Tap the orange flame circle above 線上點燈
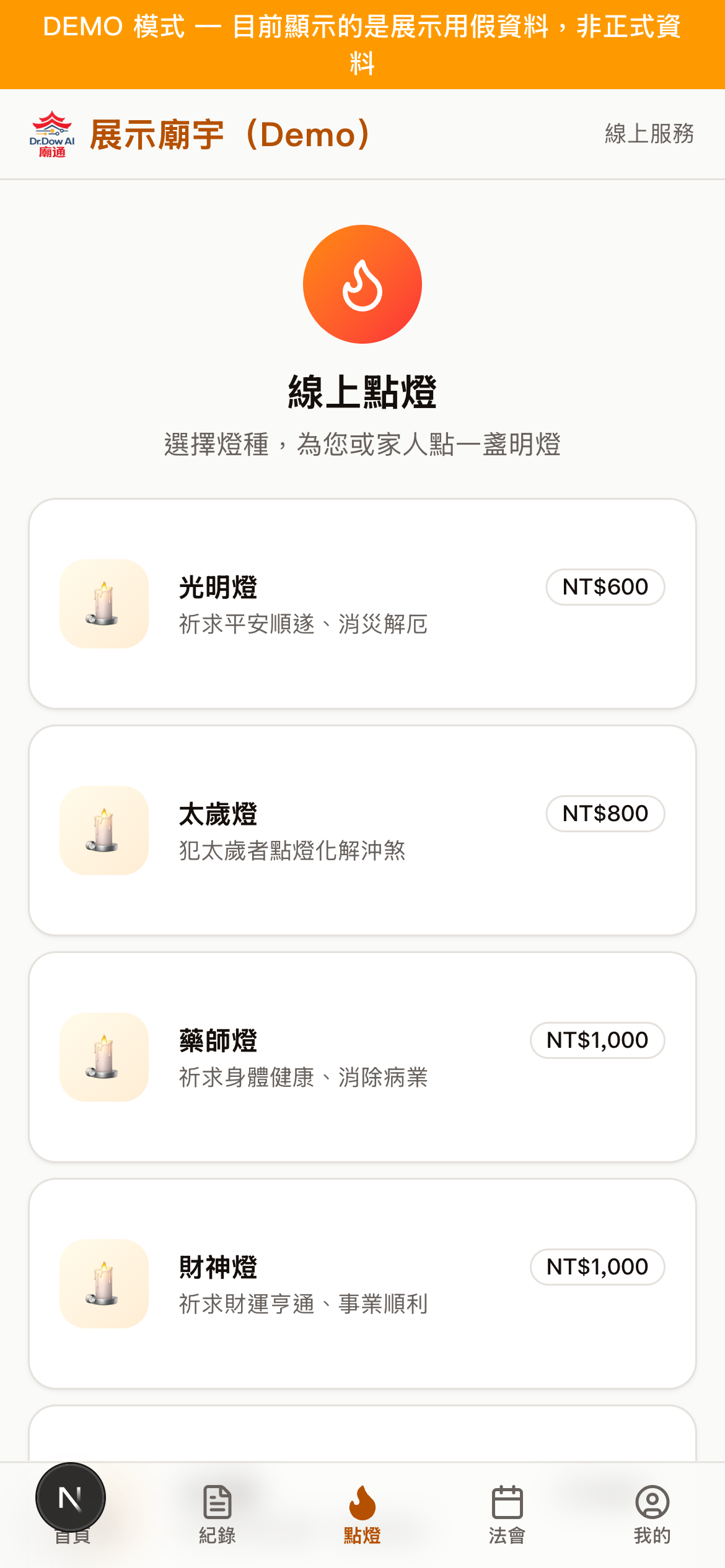 pyautogui.click(x=362, y=283)
